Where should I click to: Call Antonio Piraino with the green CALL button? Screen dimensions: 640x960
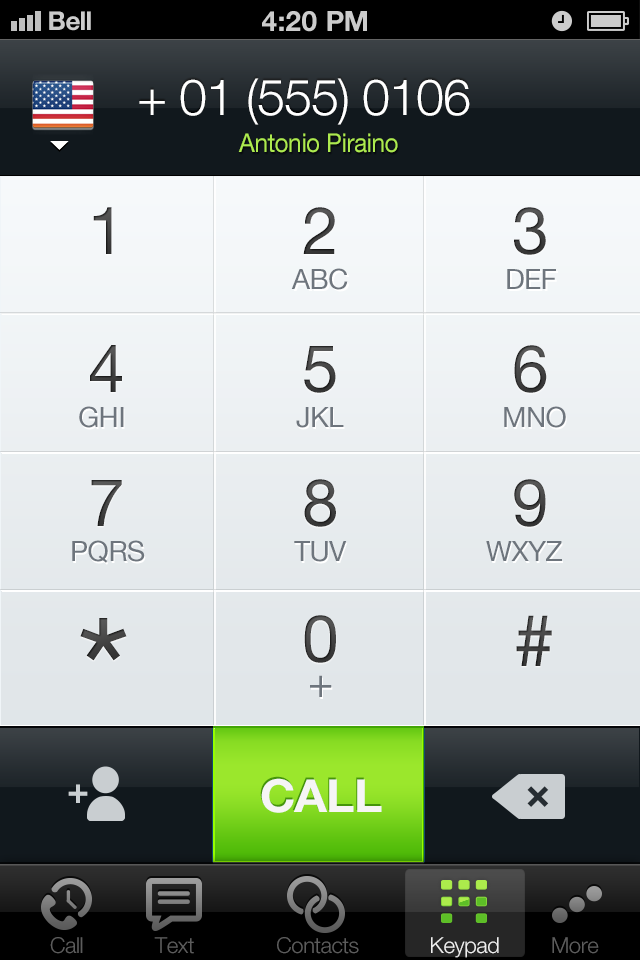(x=319, y=795)
